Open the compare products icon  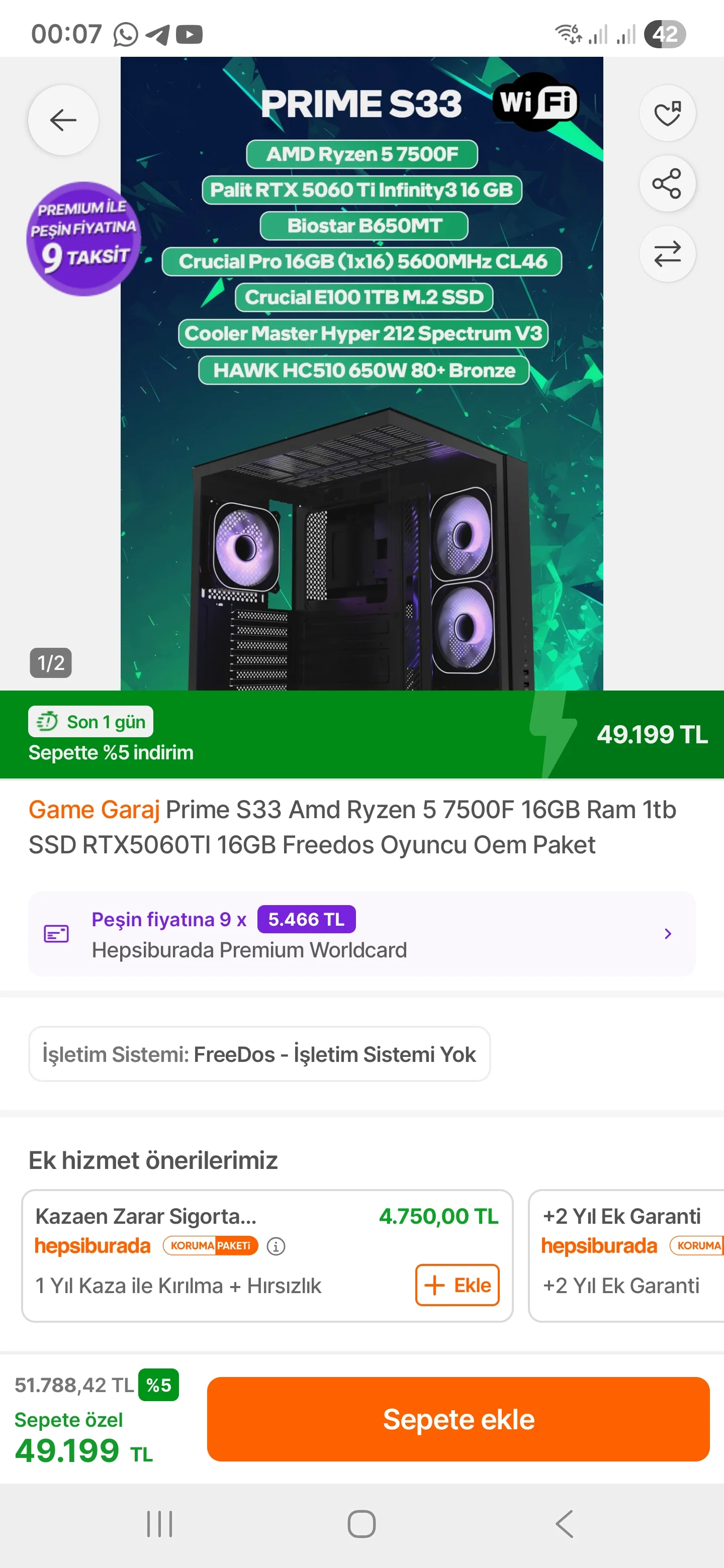tap(667, 254)
